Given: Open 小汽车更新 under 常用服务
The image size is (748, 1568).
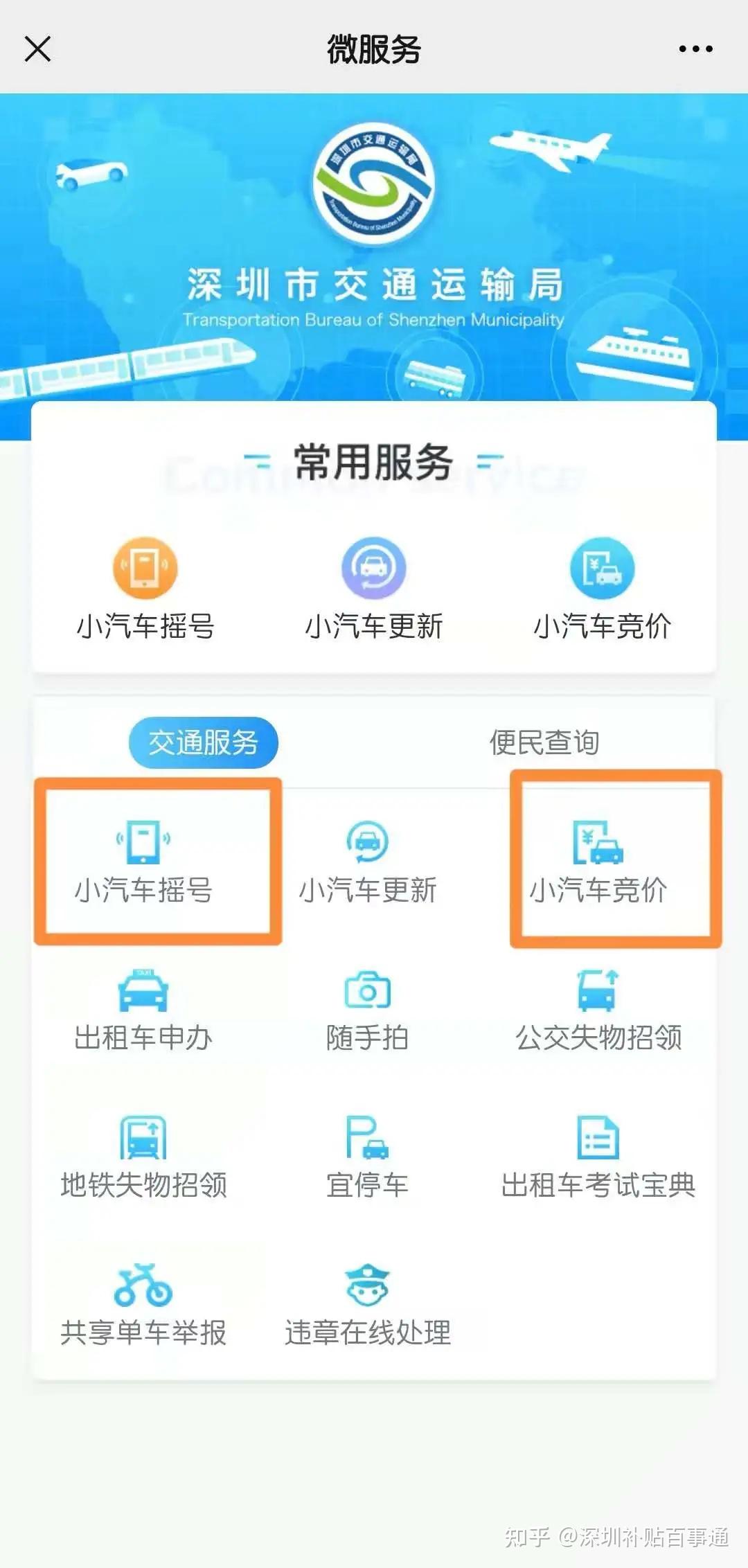Looking at the screenshot, I should pos(374,589).
